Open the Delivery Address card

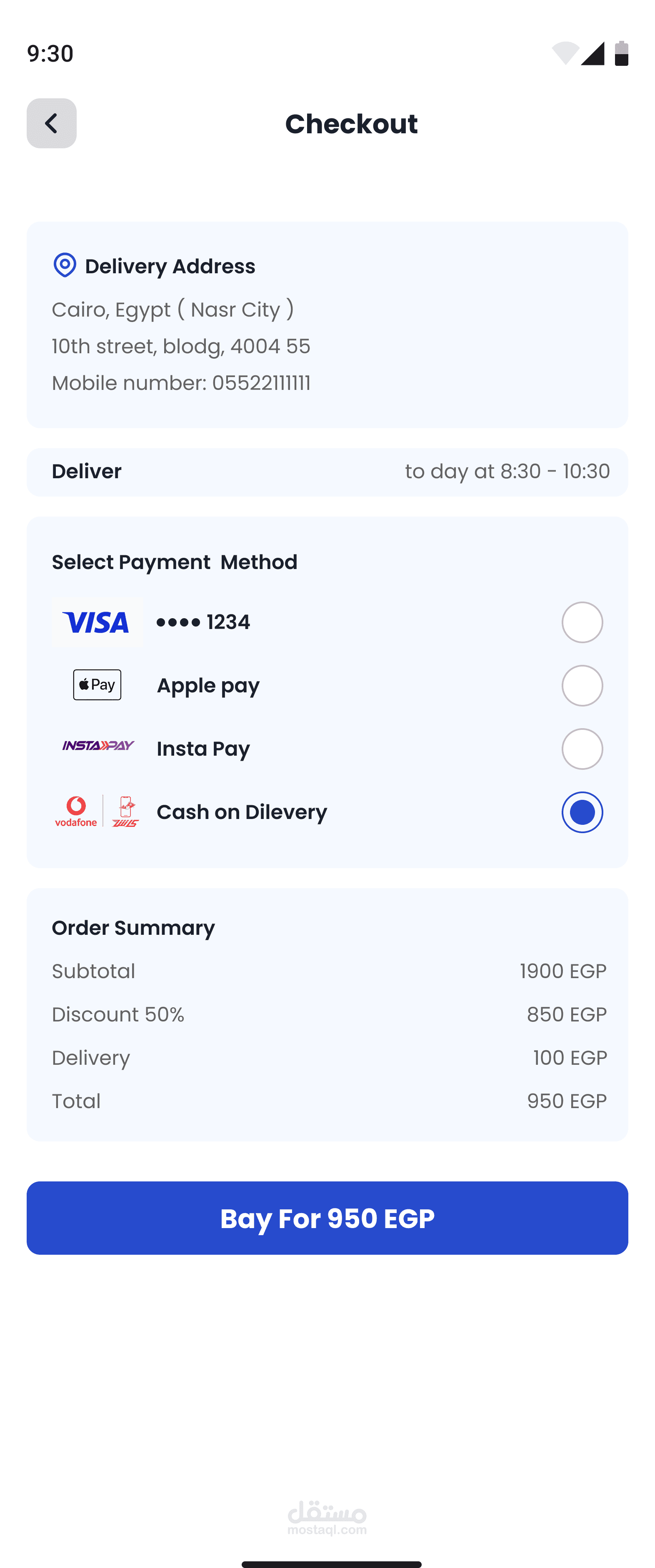coord(327,325)
